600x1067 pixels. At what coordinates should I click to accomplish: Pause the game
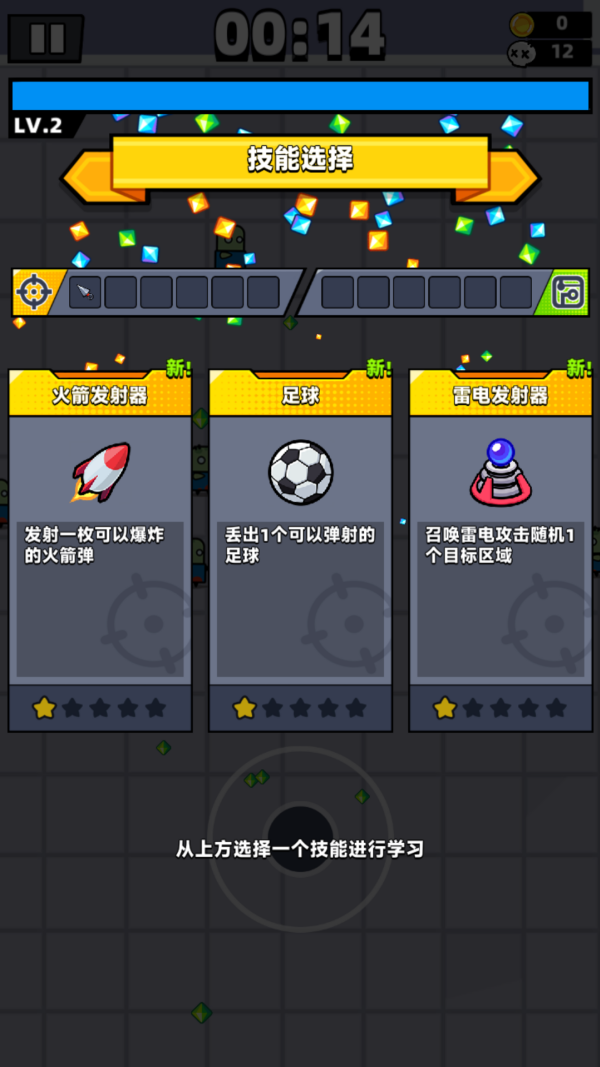[46, 38]
